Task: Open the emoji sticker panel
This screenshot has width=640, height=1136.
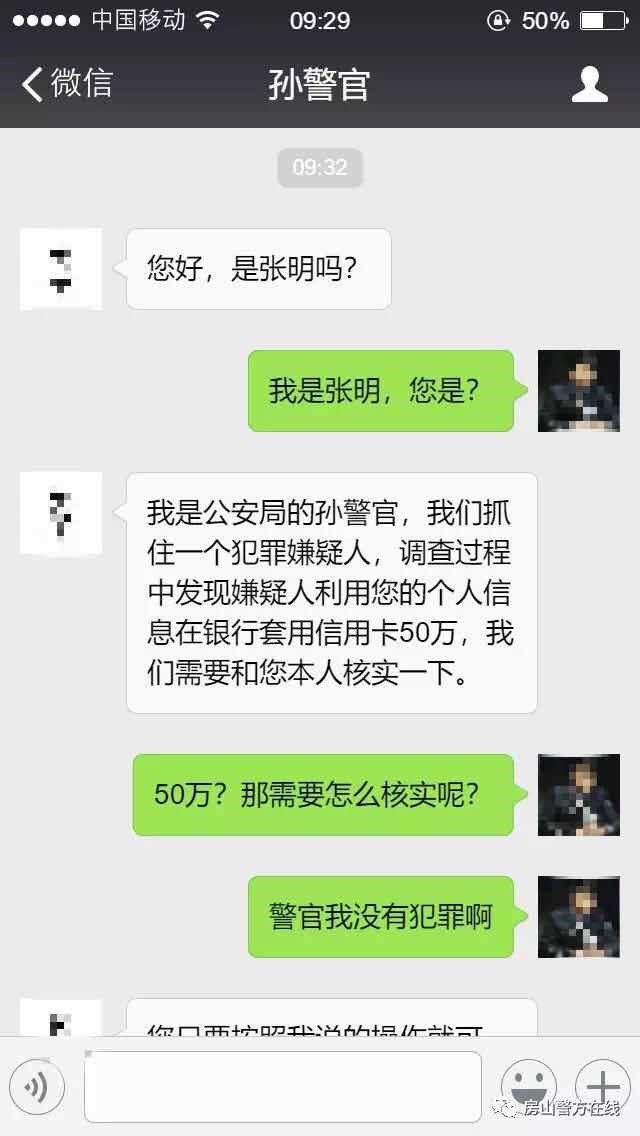Action: pos(528,1084)
